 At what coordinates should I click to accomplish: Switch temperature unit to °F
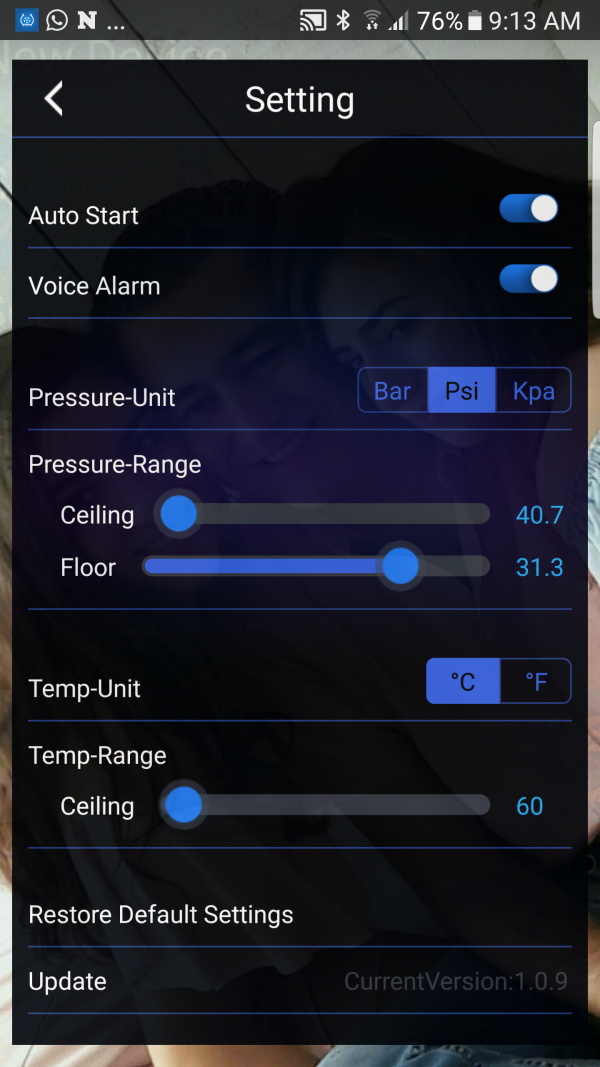point(536,682)
